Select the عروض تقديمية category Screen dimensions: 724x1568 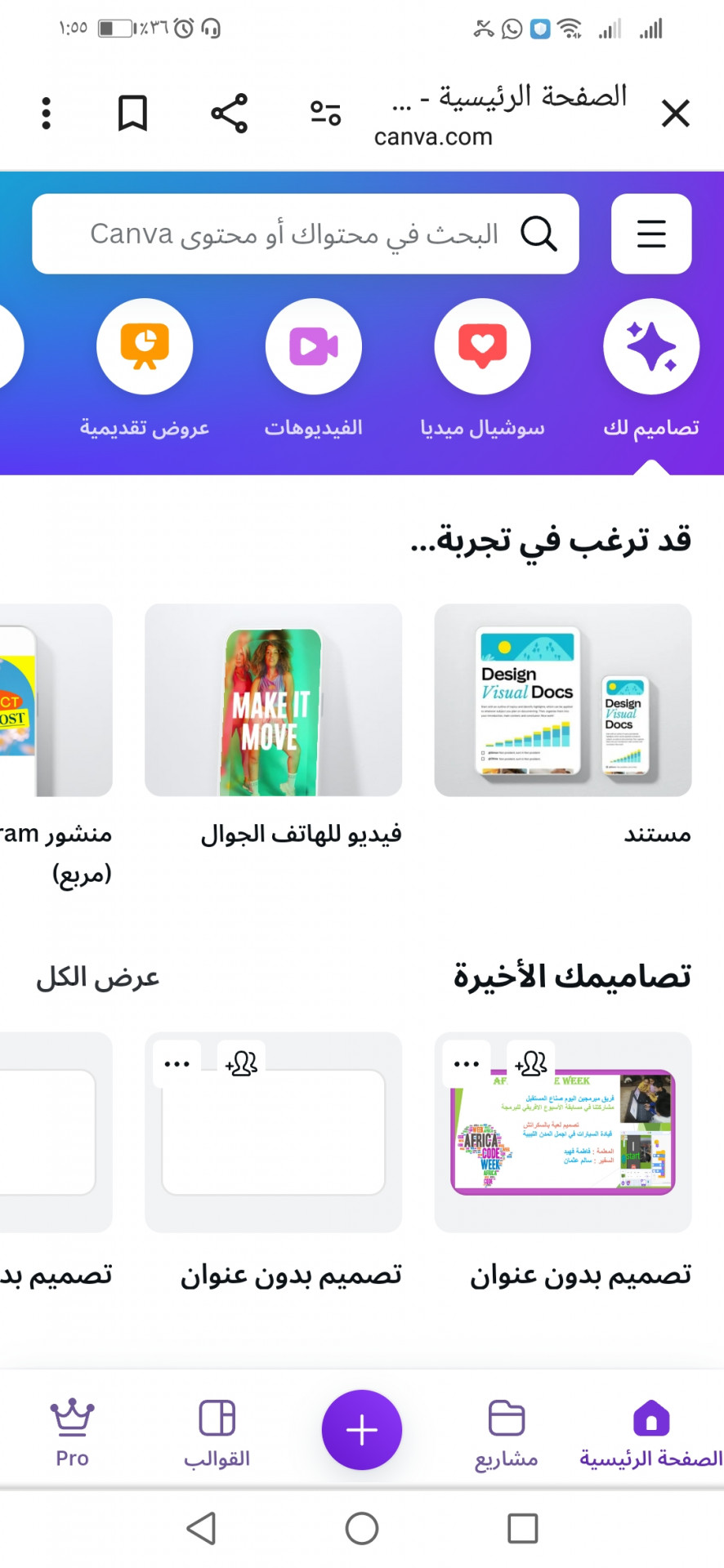click(145, 347)
